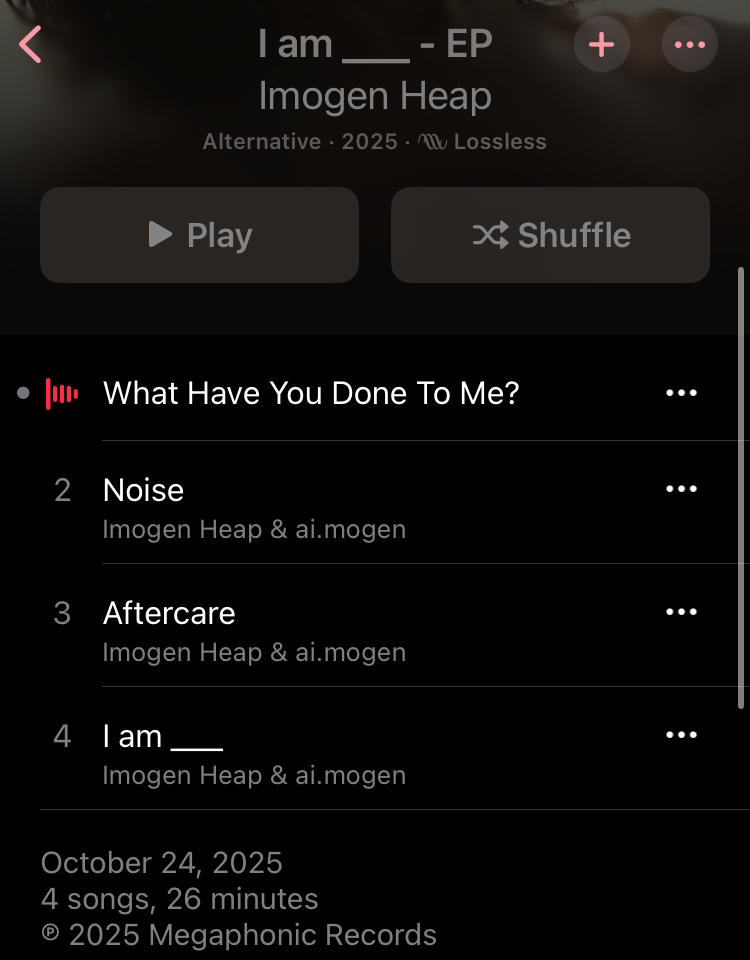Open options for What Have You Done To Me?

(681, 393)
